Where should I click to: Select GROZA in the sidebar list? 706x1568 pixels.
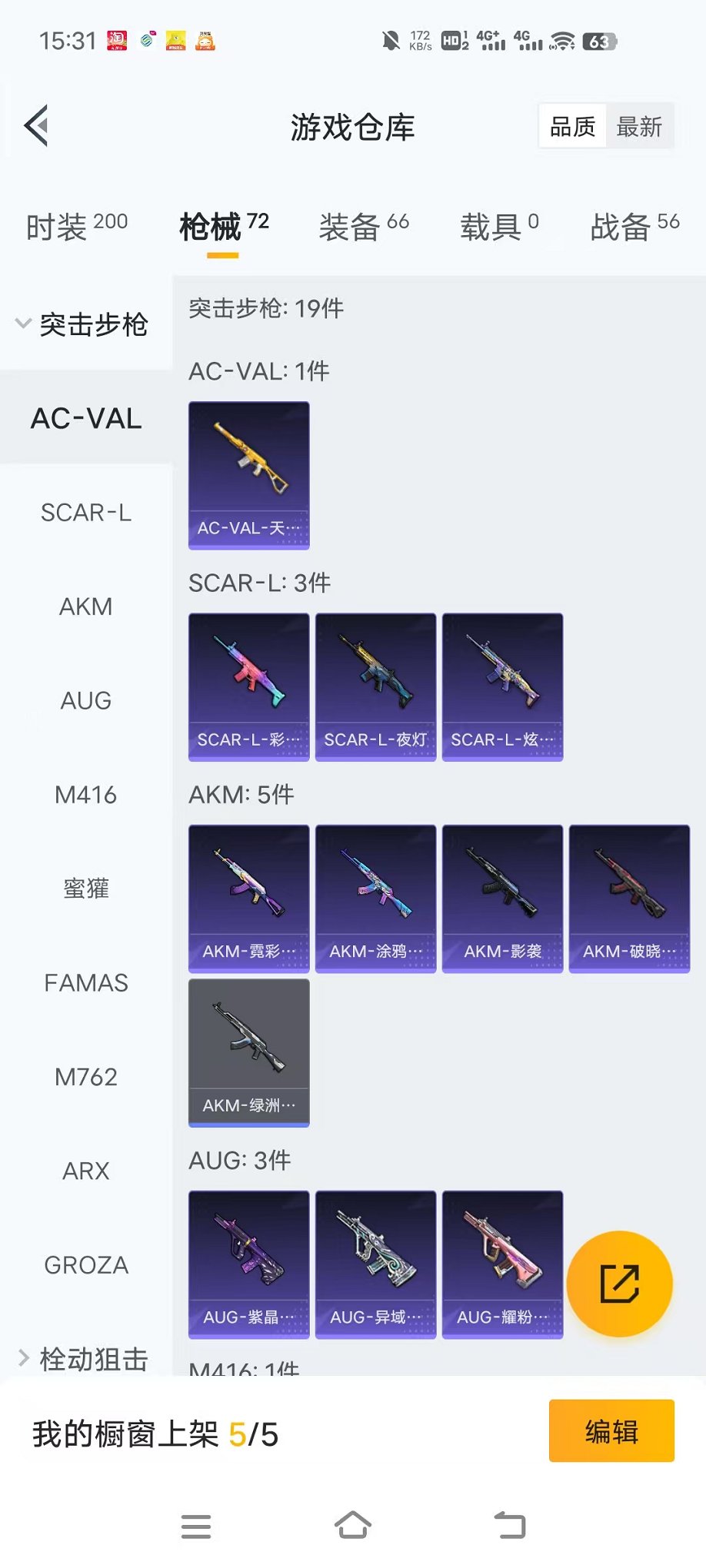pos(86,1264)
